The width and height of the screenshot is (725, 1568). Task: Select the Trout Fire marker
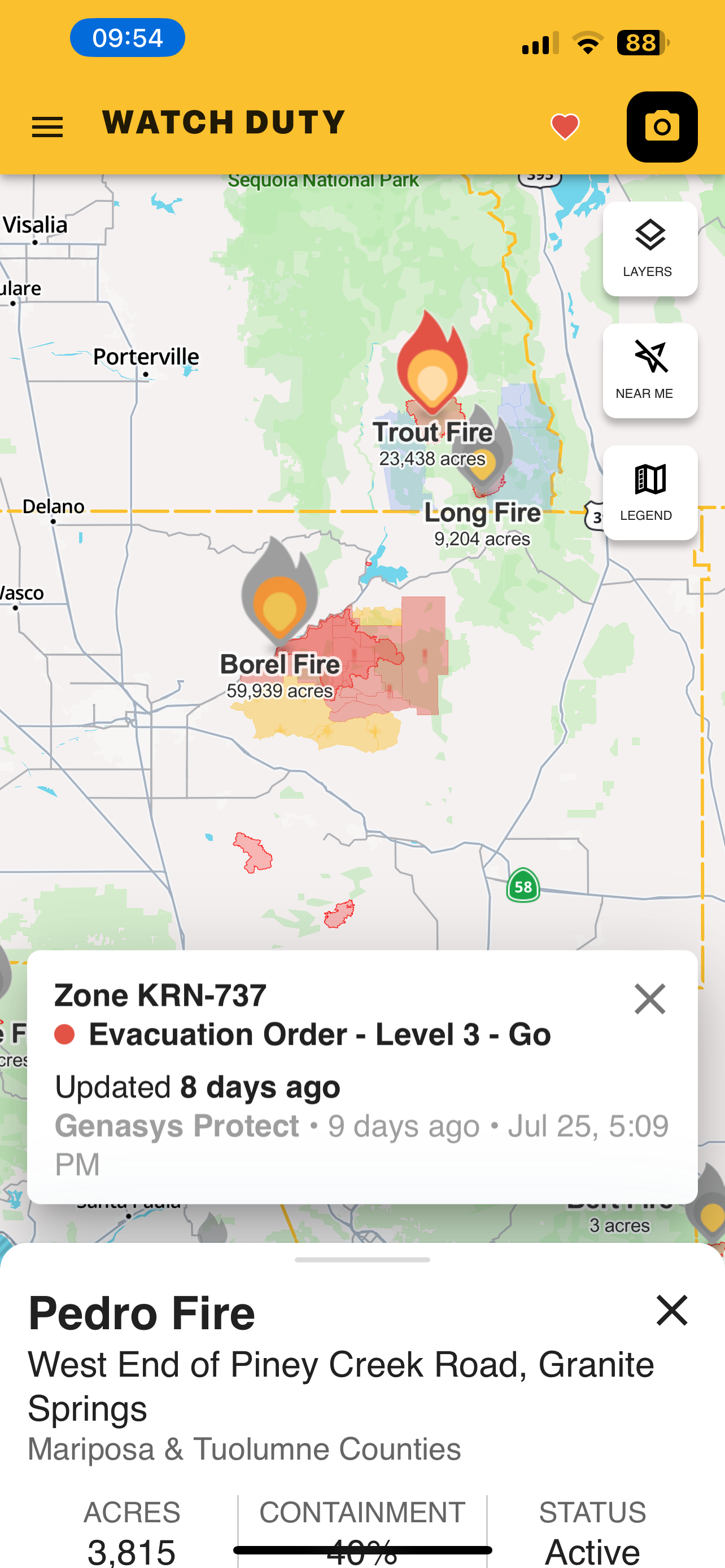pos(432,365)
